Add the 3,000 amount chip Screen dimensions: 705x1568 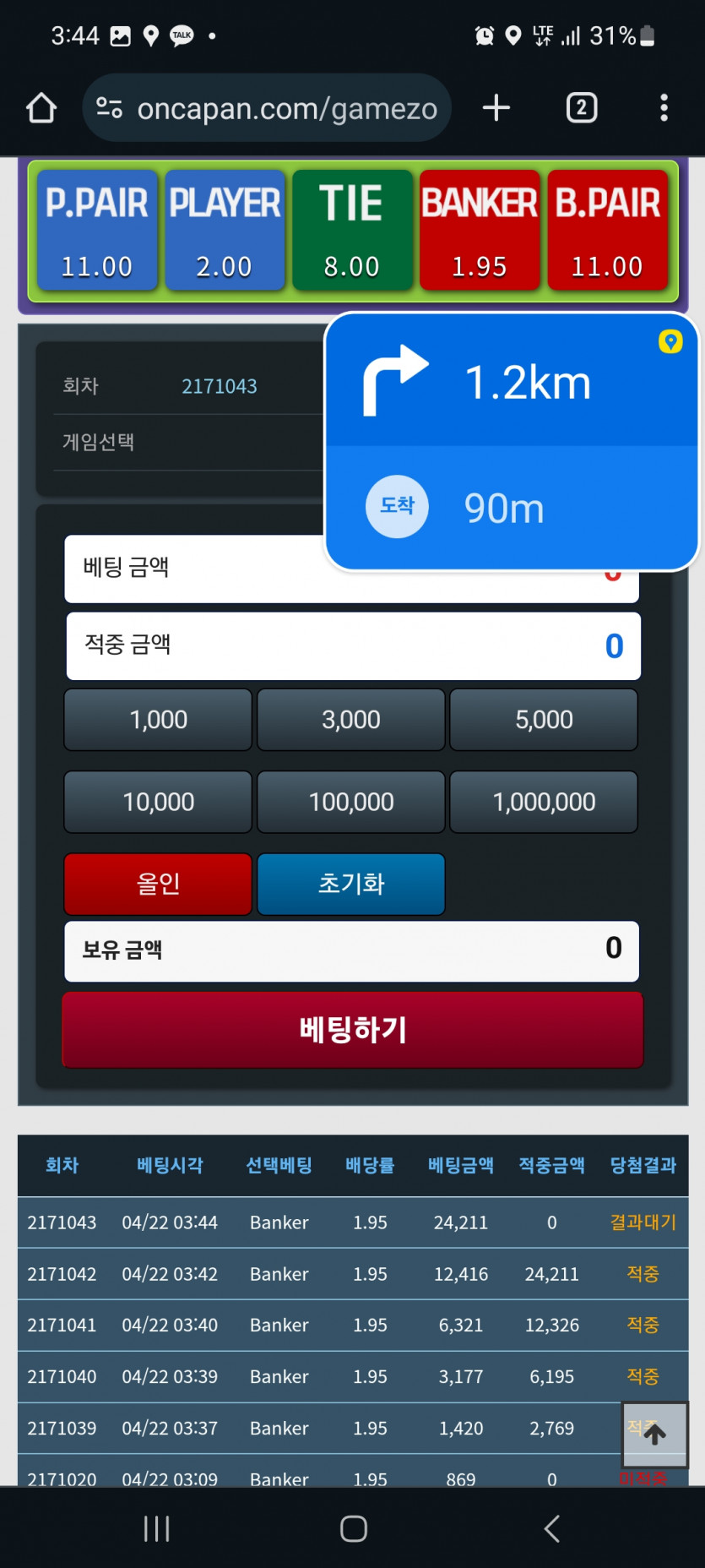350,720
